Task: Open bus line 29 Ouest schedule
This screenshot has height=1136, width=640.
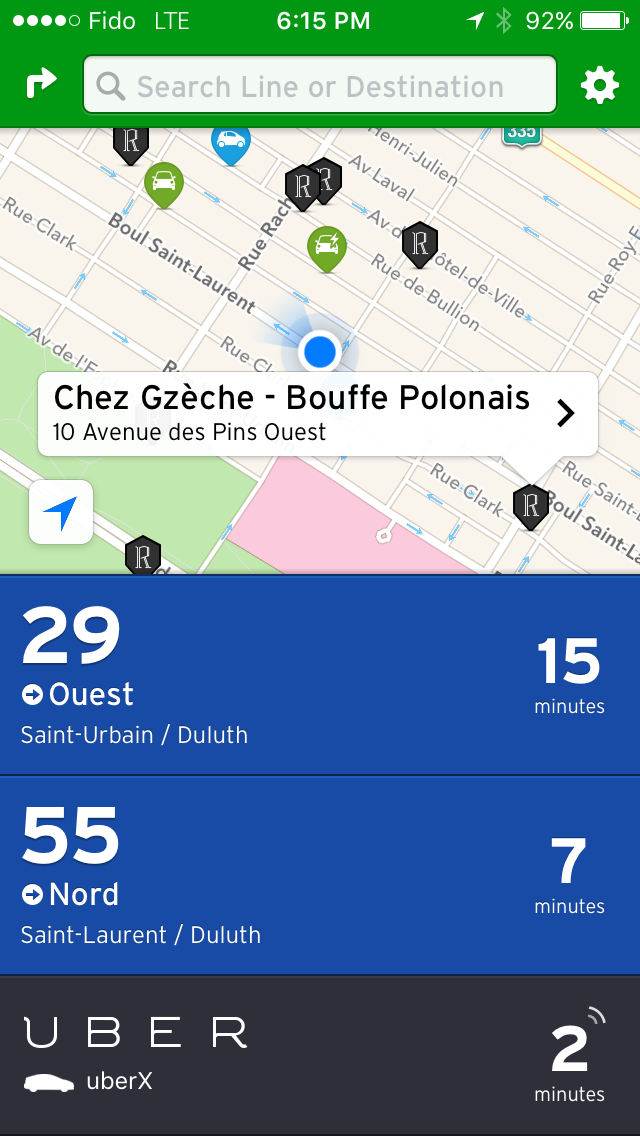Action: click(x=320, y=675)
